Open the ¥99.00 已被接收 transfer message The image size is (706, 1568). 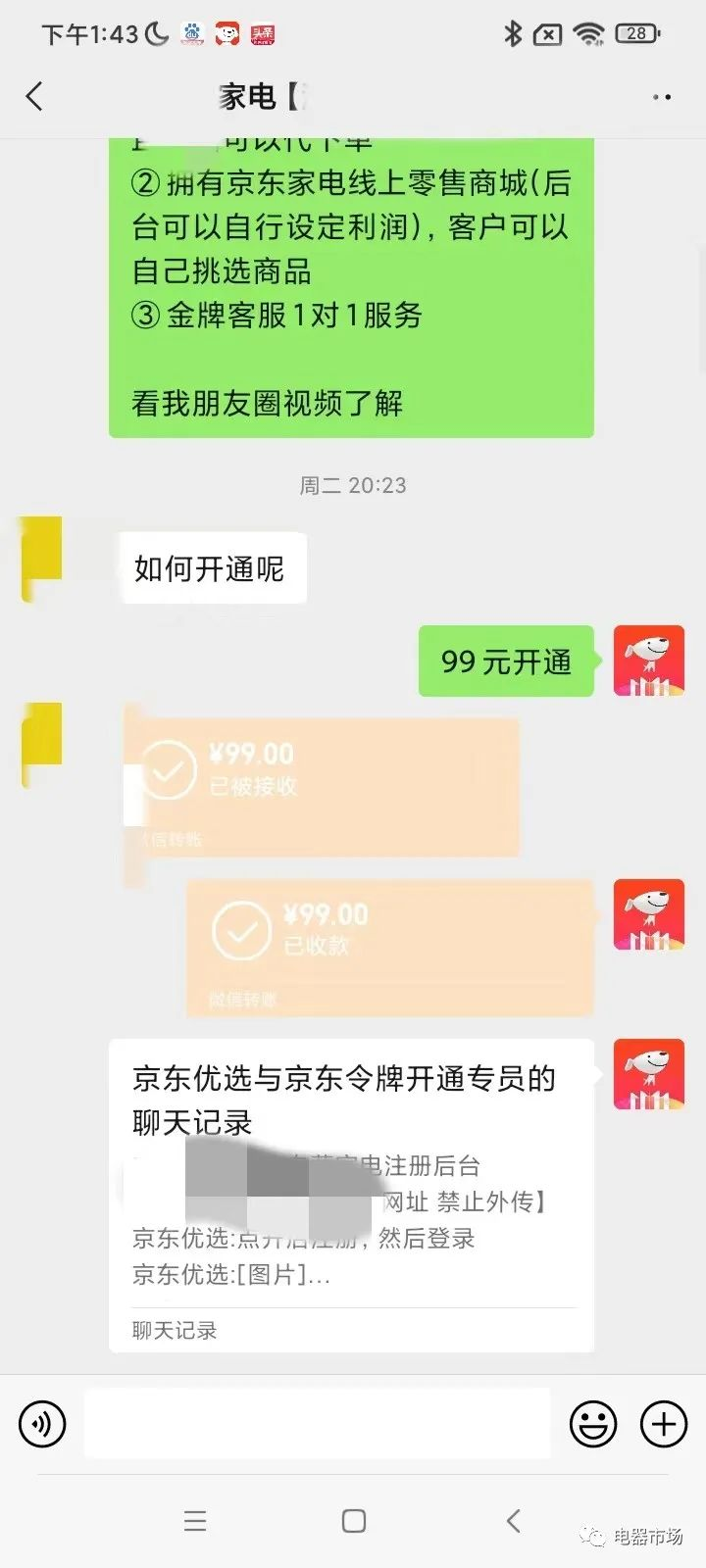coord(322,786)
